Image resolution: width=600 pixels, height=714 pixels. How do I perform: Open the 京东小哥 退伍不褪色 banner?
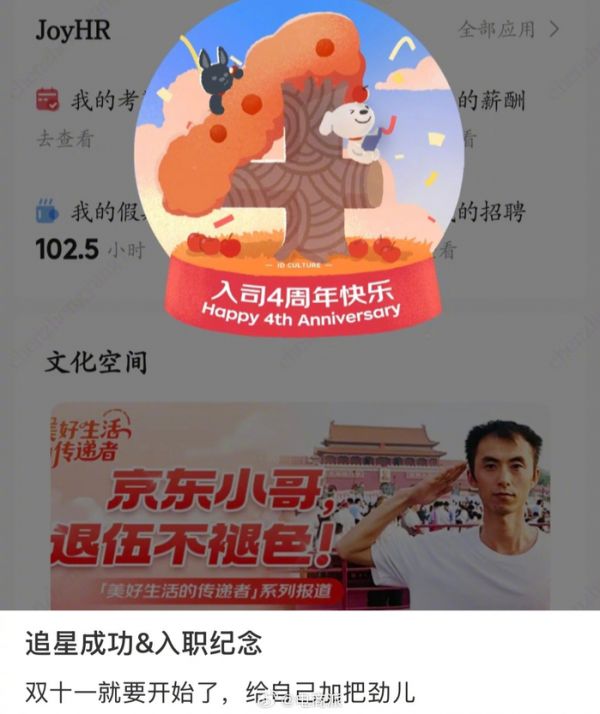tap(300, 506)
